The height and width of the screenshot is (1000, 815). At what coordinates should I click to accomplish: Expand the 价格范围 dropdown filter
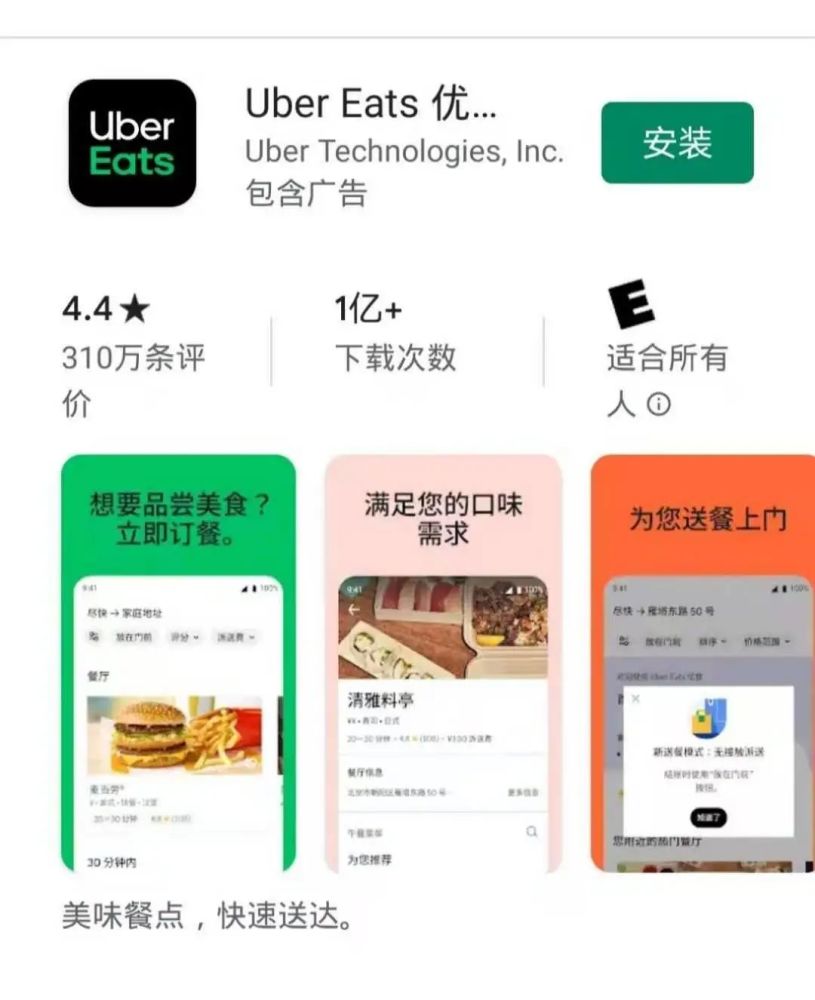click(x=767, y=639)
